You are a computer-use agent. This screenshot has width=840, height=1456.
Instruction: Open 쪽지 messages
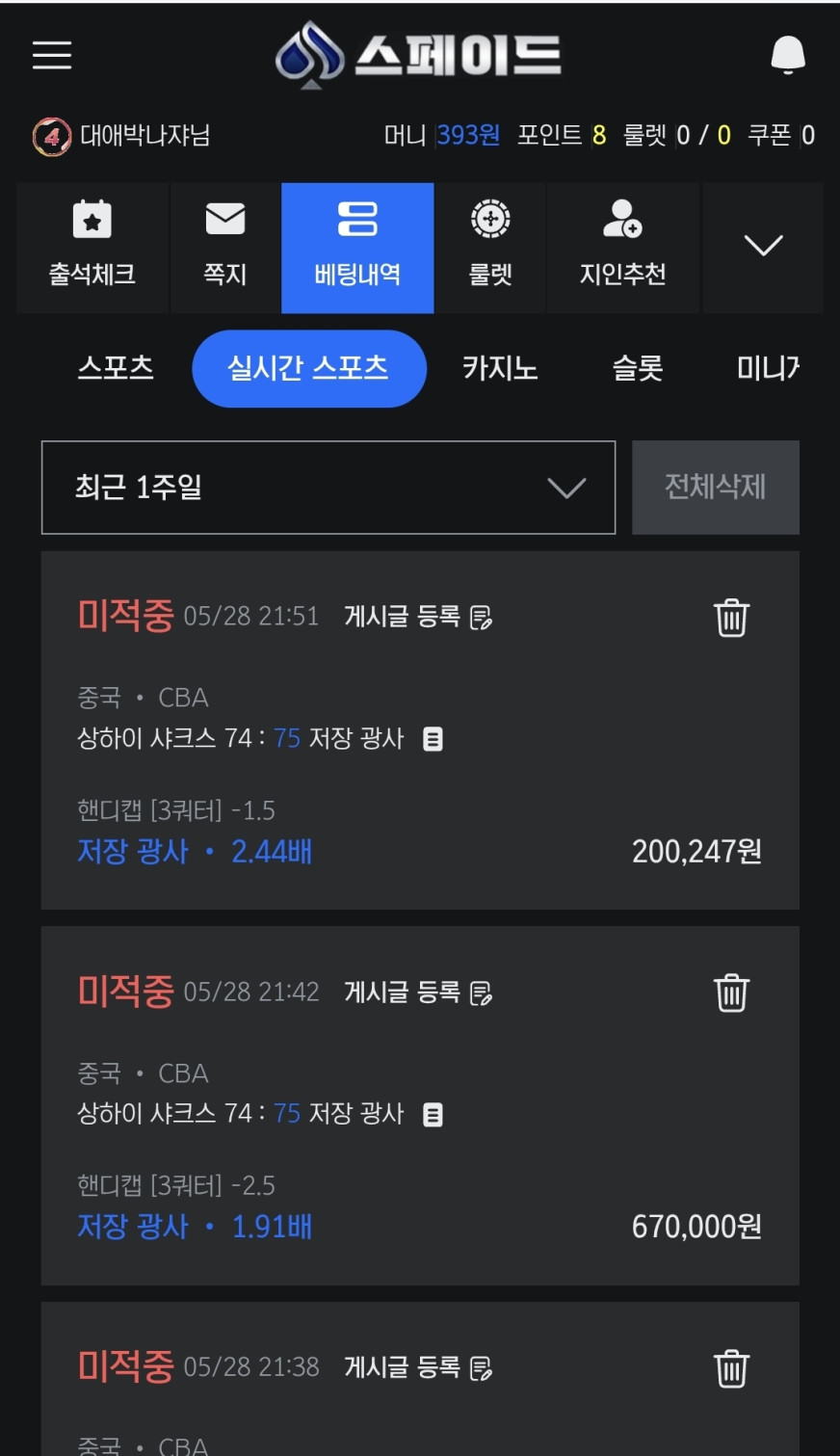(x=225, y=248)
